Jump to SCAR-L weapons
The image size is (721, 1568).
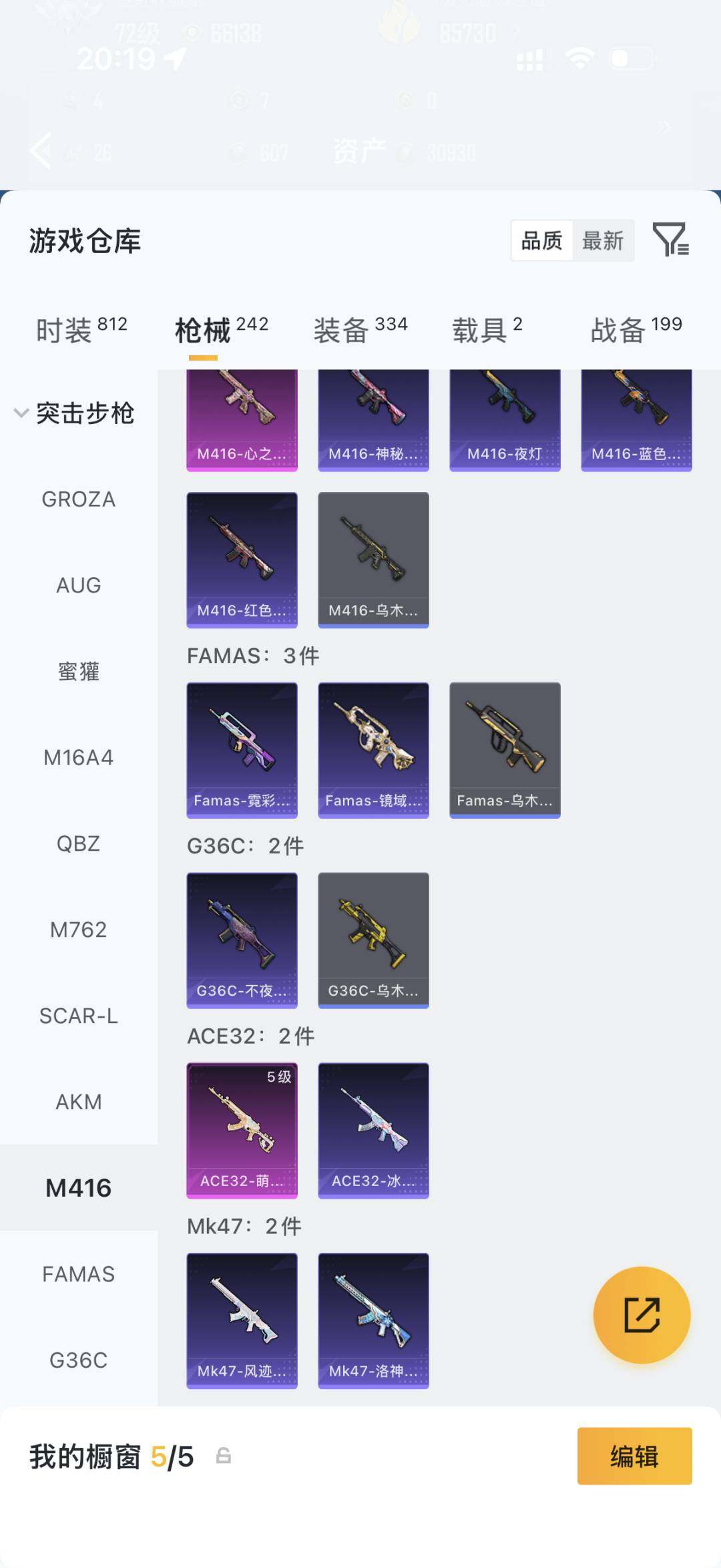click(79, 1016)
